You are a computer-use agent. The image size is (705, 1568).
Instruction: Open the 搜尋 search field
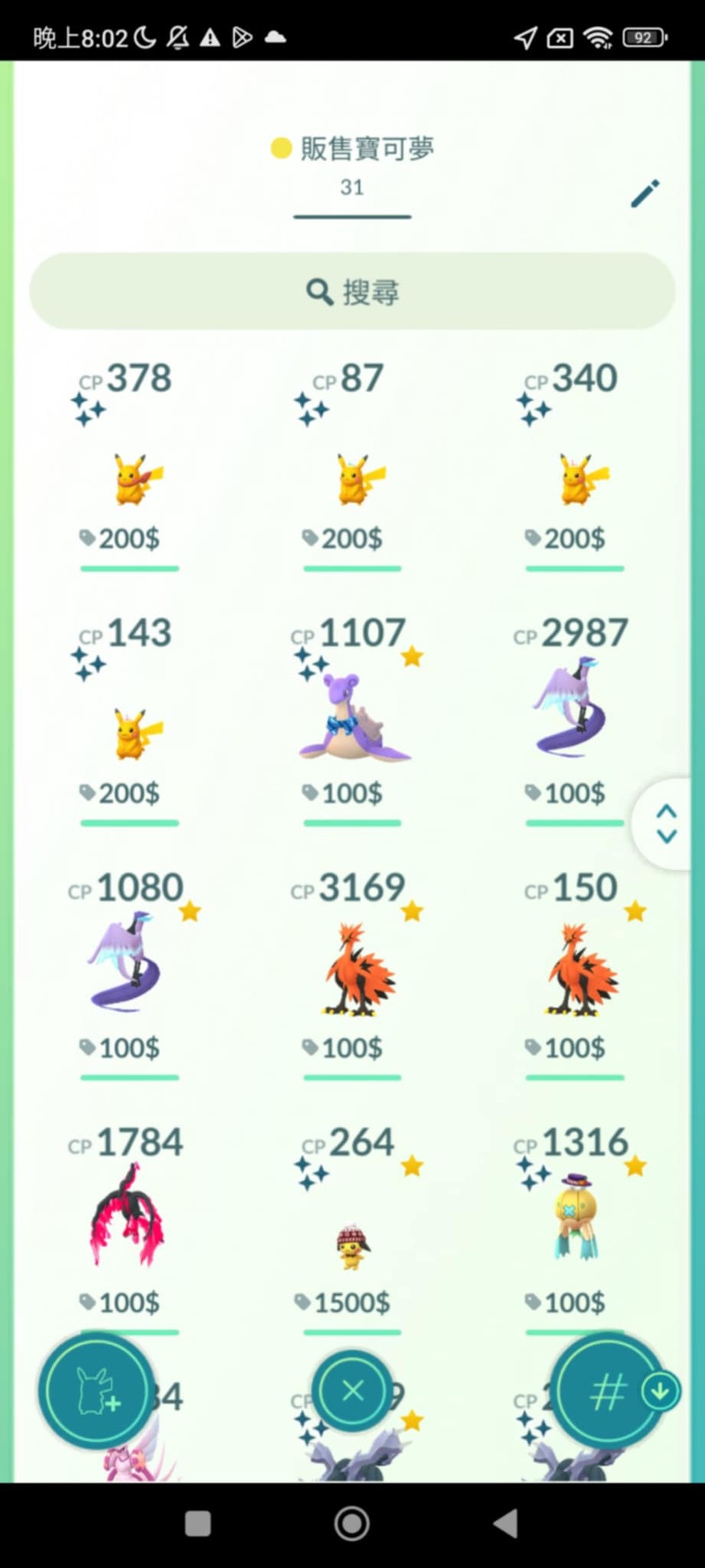(x=352, y=292)
